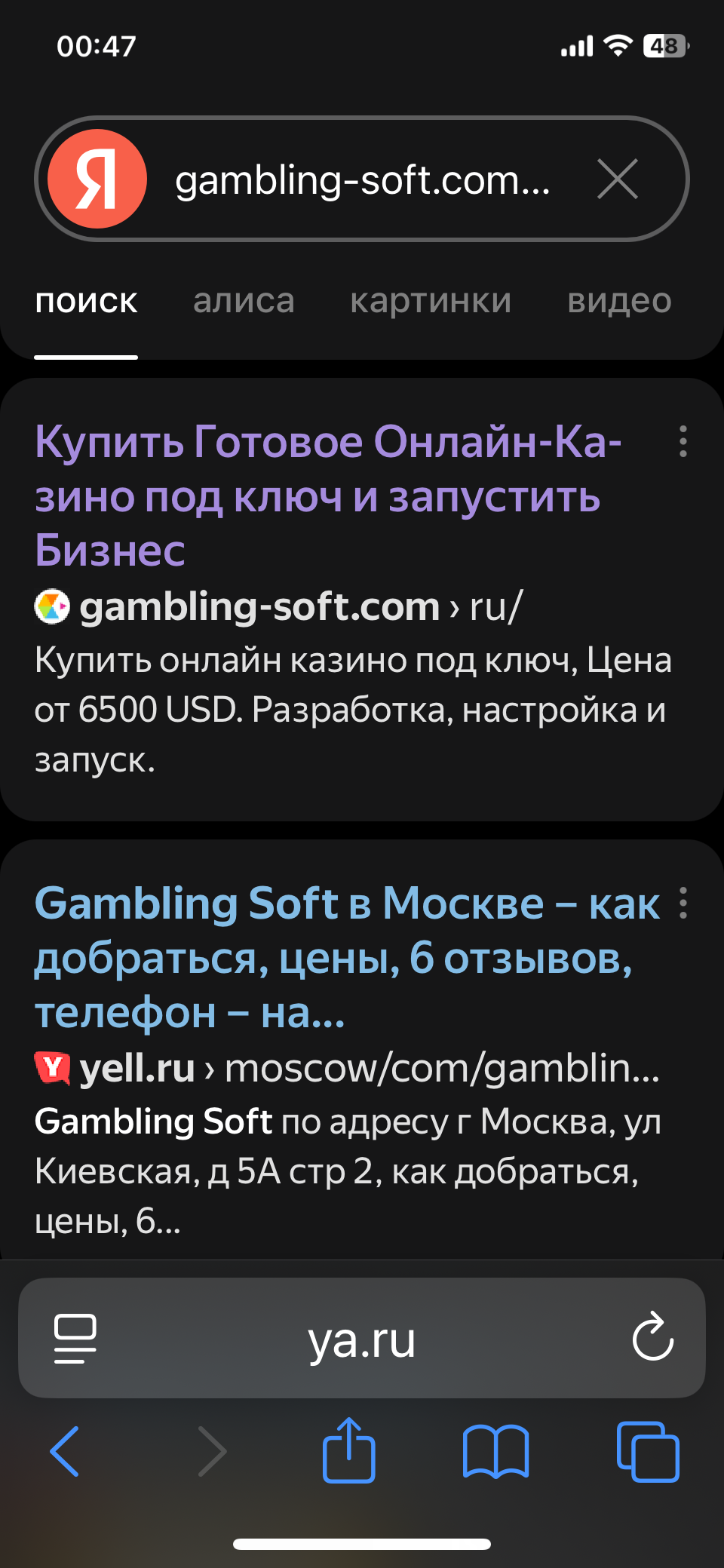724x1568 pixels.
Task: Tap the ya.ru address bar
Action: tap(362, 1339)
